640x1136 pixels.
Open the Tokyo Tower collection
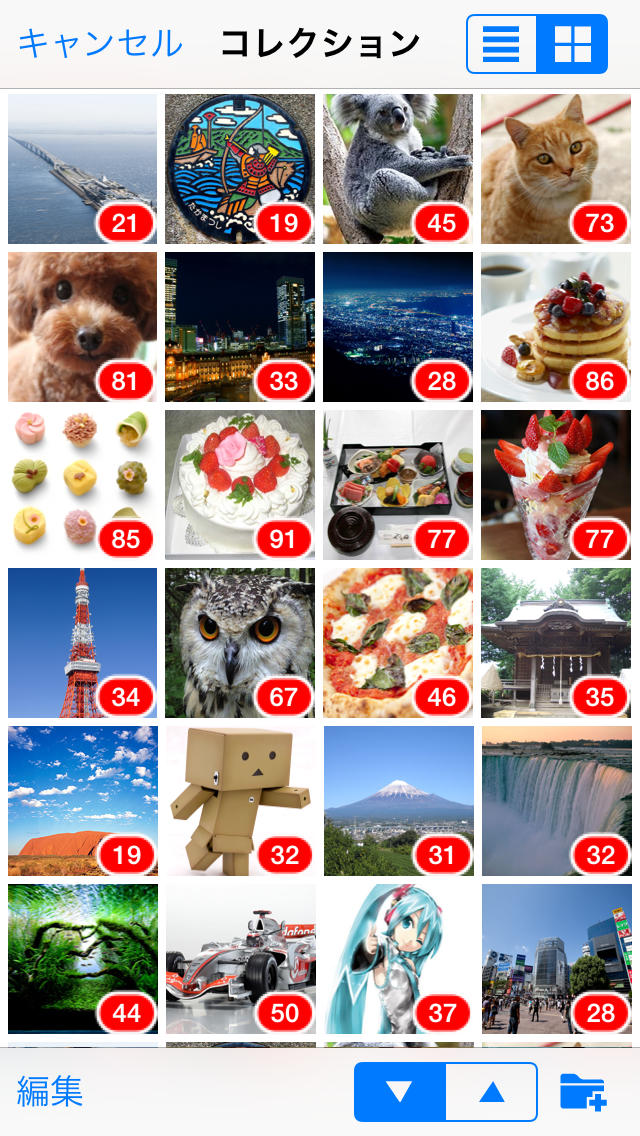tap(83, 643)
